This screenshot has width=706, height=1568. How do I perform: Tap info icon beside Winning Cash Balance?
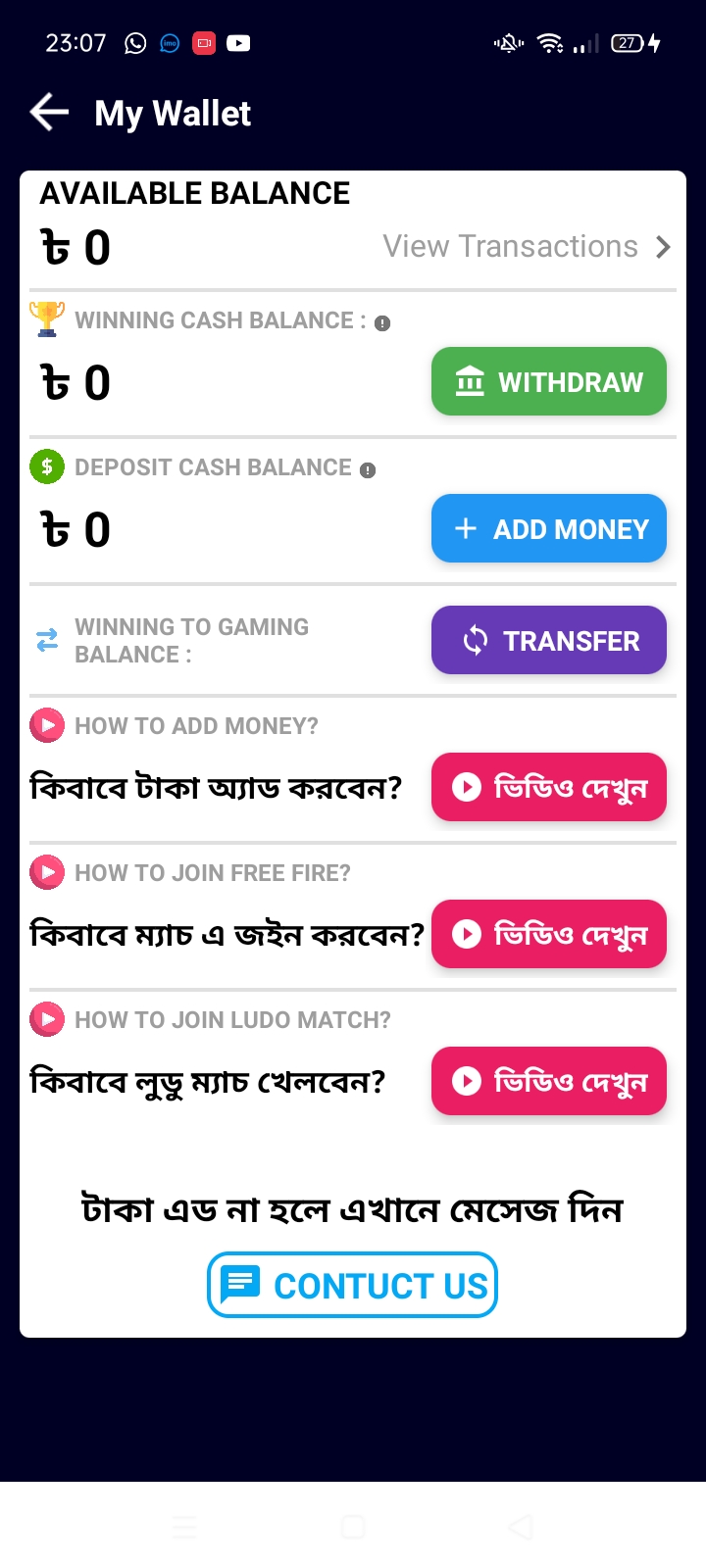tap(382, 323)
